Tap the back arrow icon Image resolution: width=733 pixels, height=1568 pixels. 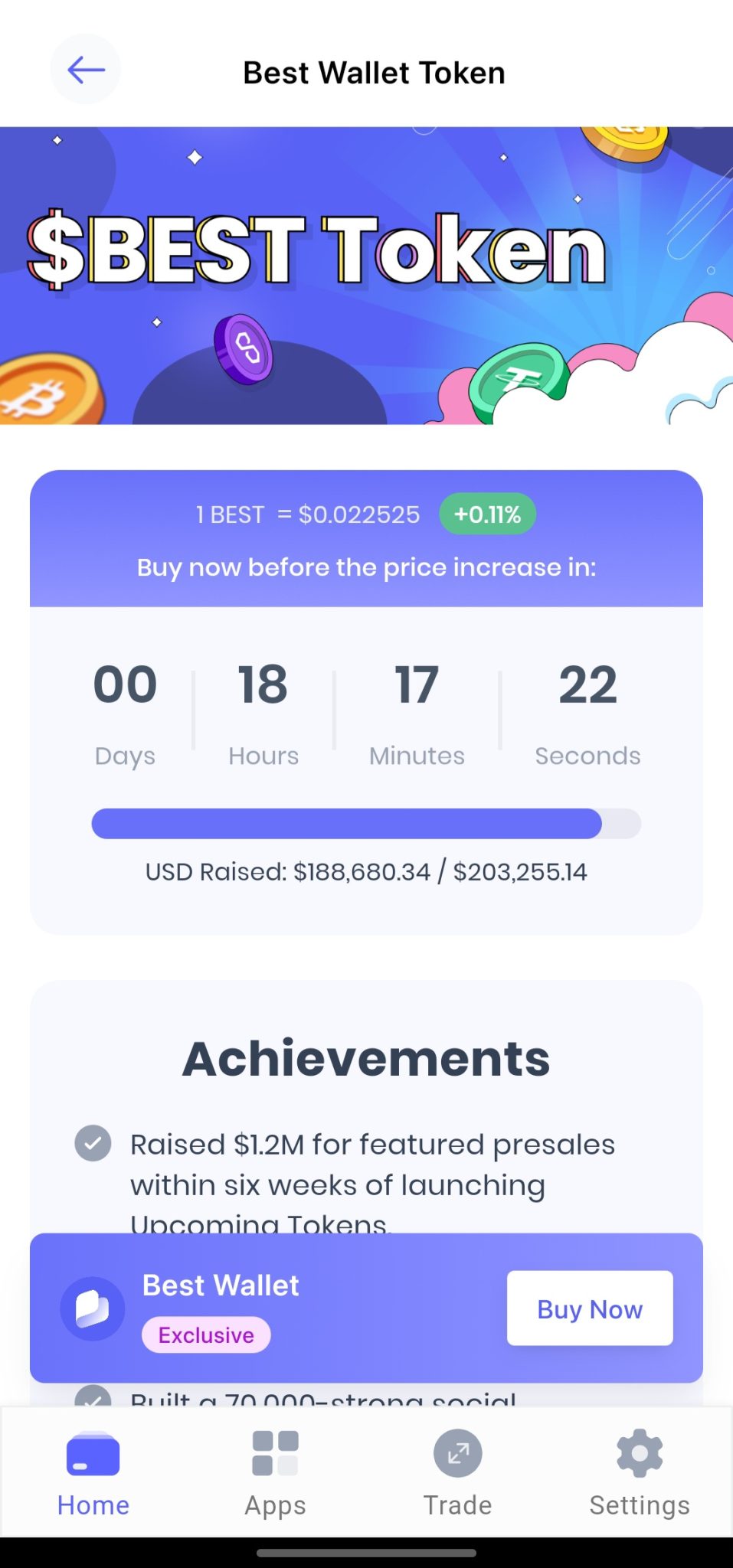tap(85, 69)
